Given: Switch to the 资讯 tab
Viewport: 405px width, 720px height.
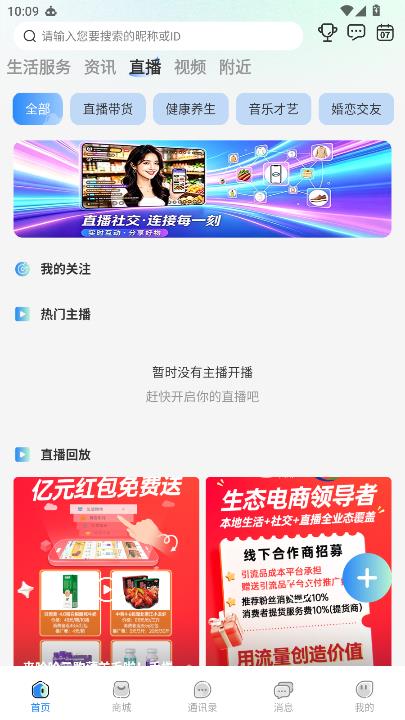Looking at the screenshot, I should pyautogui.click(x=100, y=67).
